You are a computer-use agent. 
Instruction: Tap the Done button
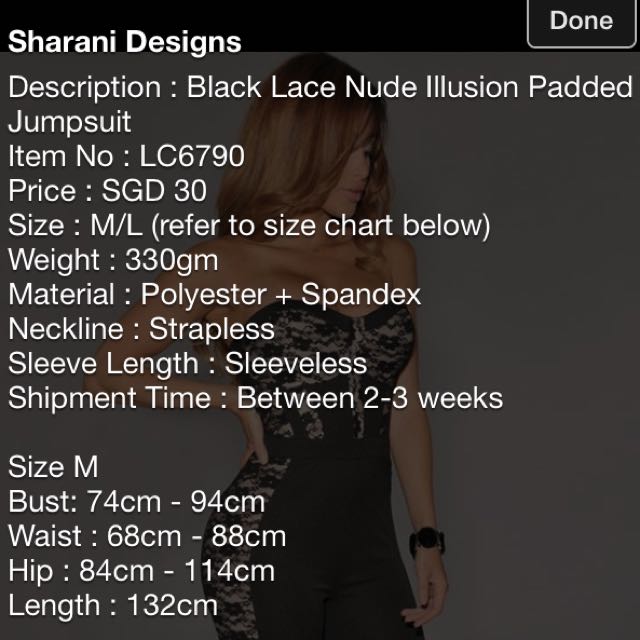tap(581, 22)
